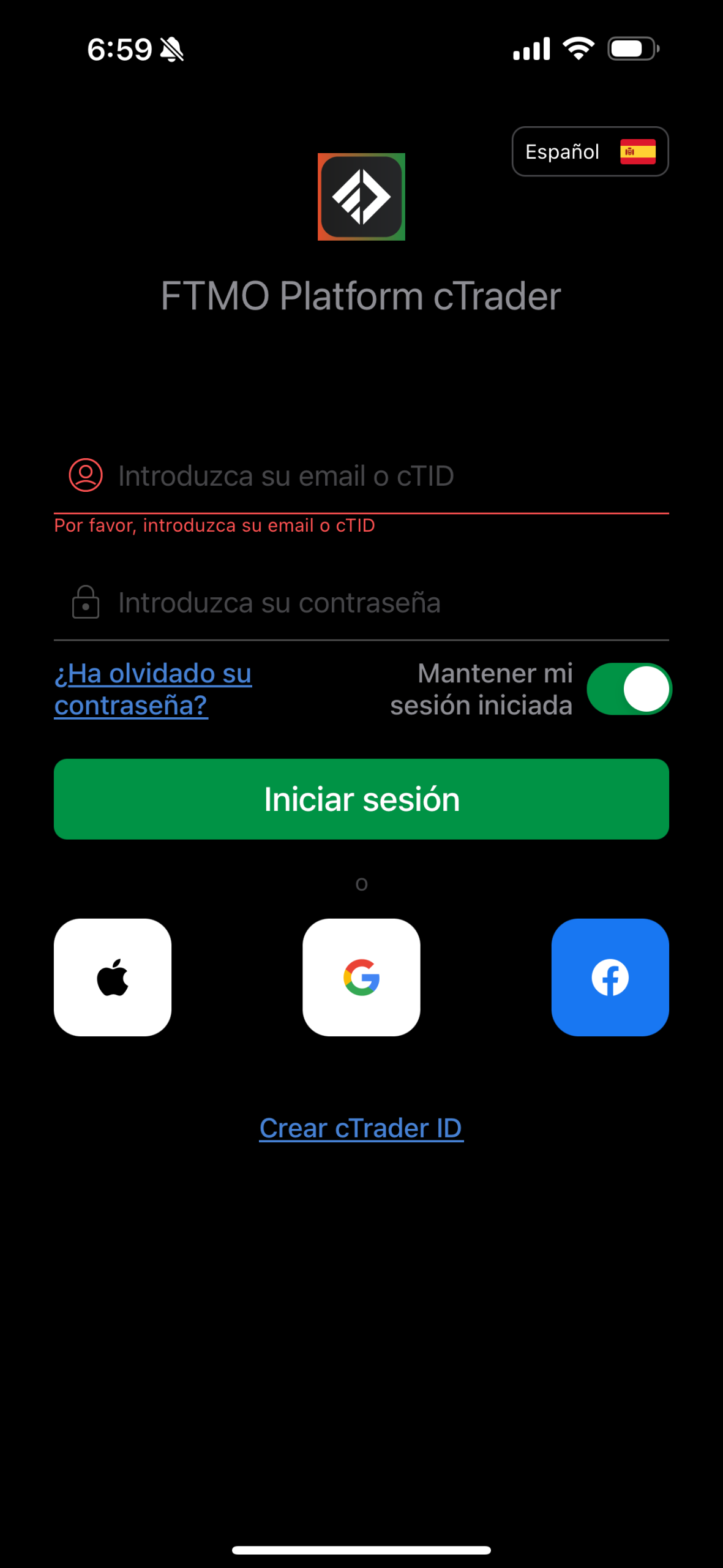
Task: Log in using Facebook
Action: coord(610,977)
